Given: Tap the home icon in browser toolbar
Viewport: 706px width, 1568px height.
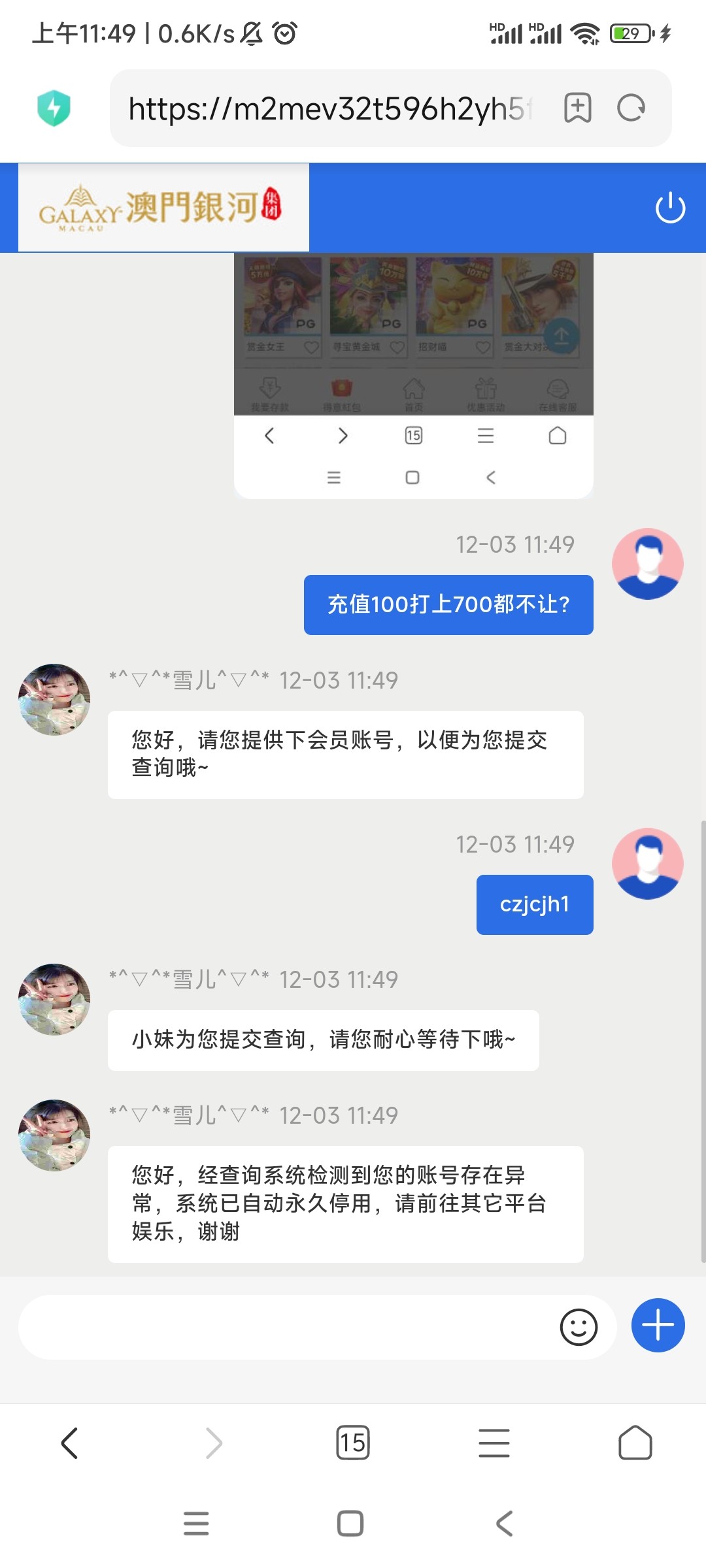Looking at the screenshot, I should tap(633, 1443).
